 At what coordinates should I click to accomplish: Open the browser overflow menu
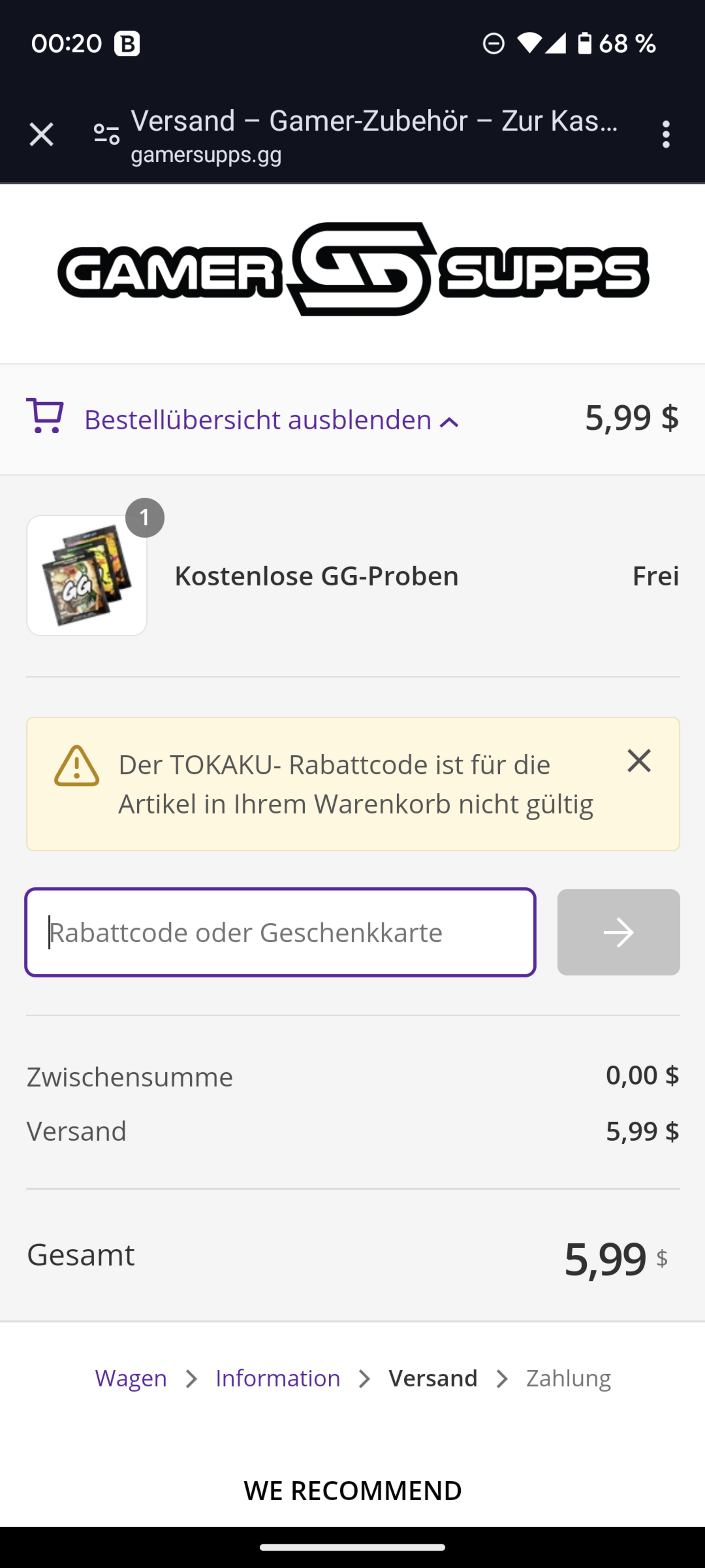666,134
